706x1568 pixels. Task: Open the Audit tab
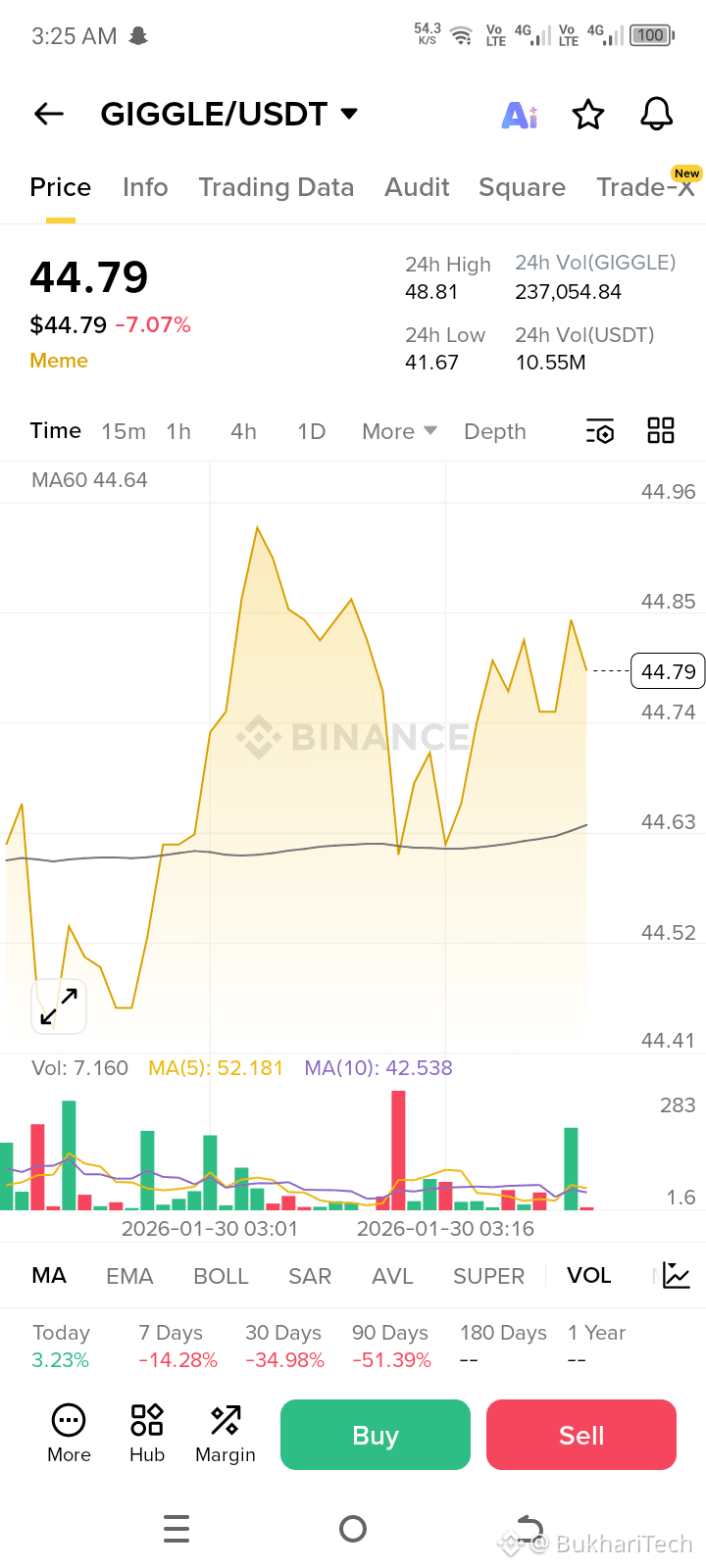pyautogui.click(x=417, y=187)
